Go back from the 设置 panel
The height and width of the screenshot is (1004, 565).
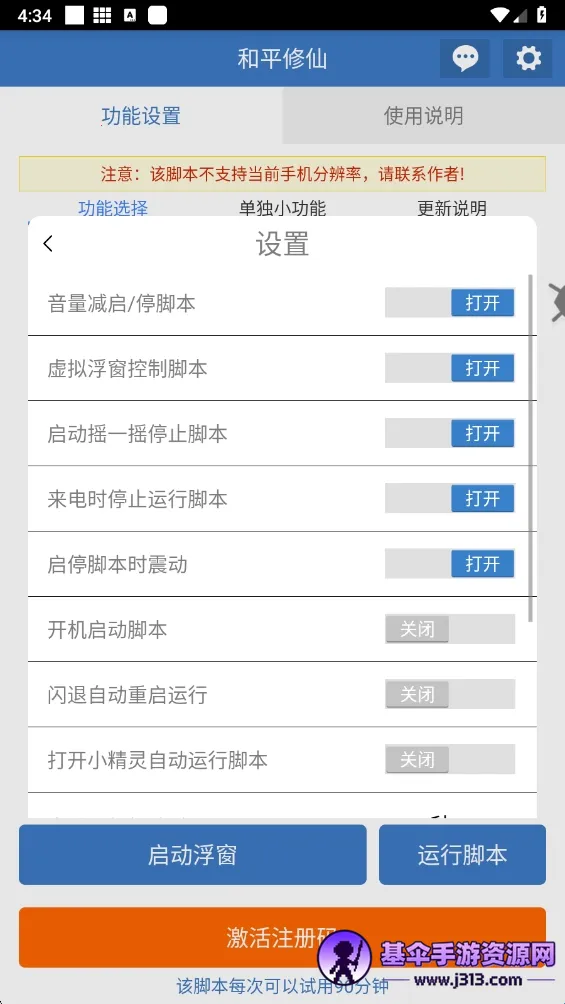[48, 244]
